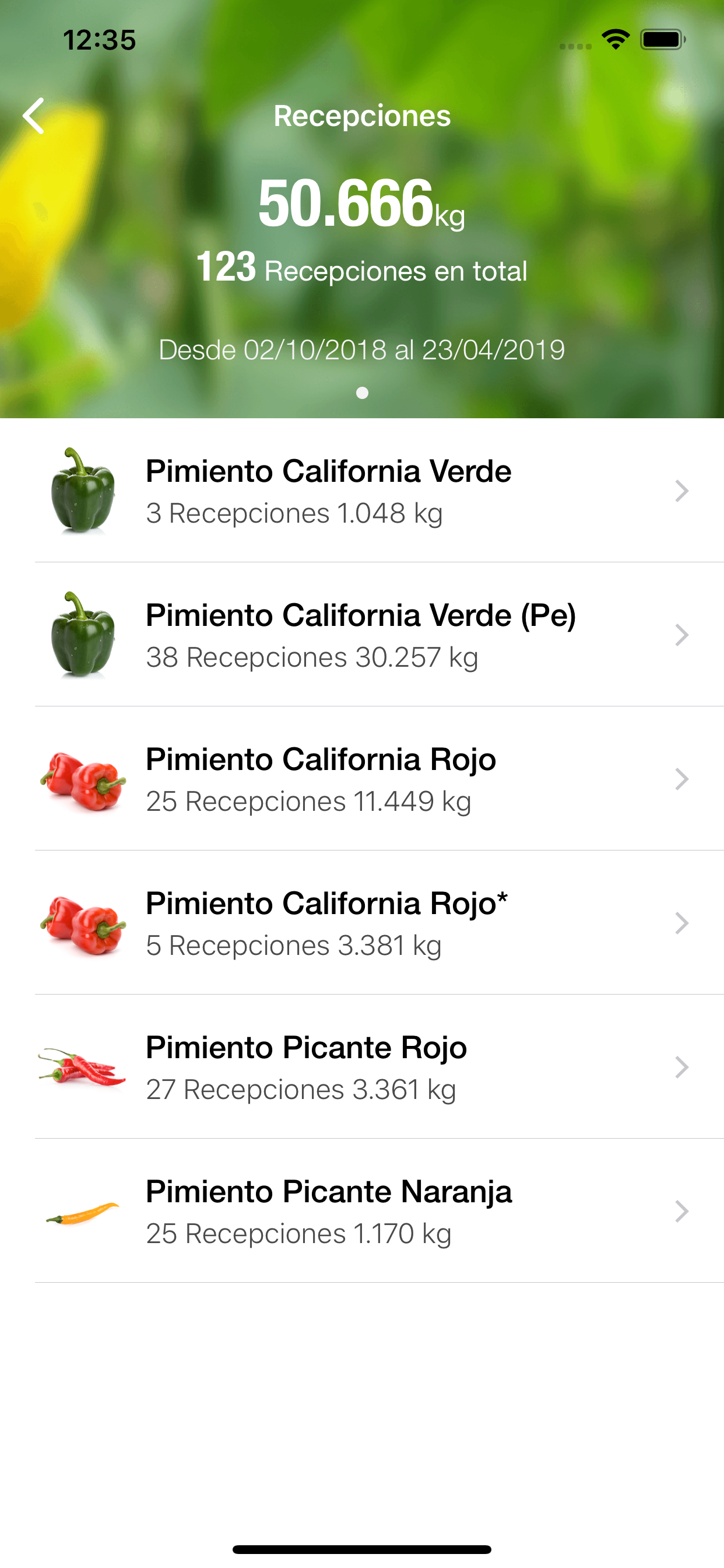Show details for Pimiento Picante Rojo
Viewport: 724px width, 1568px height.
(362, 1067)
